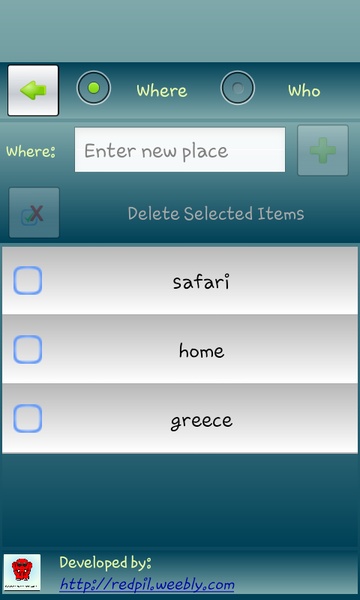Select the Who radio button

238,88
